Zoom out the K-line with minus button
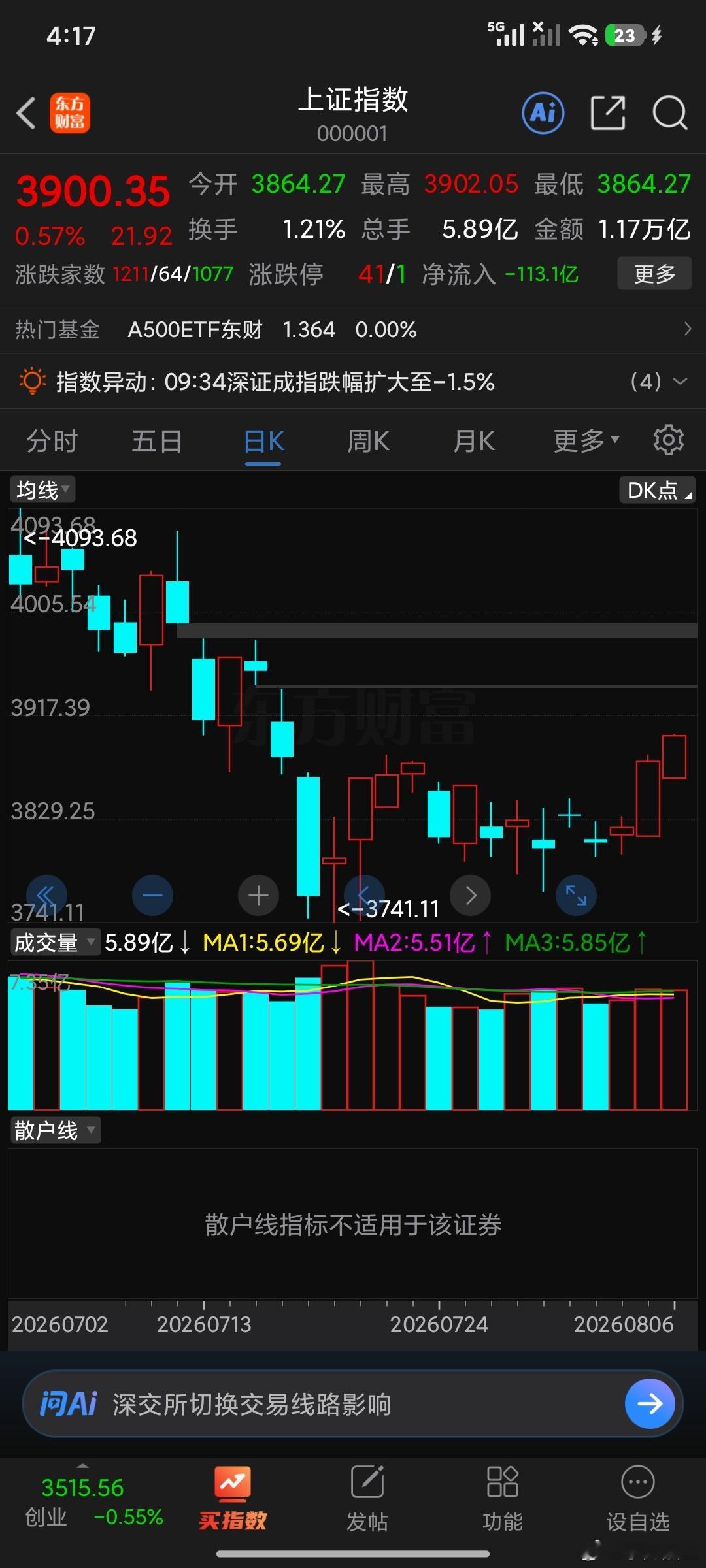Image resolution: width=706 pixels, height=1568 pixels. coord(152,895)
